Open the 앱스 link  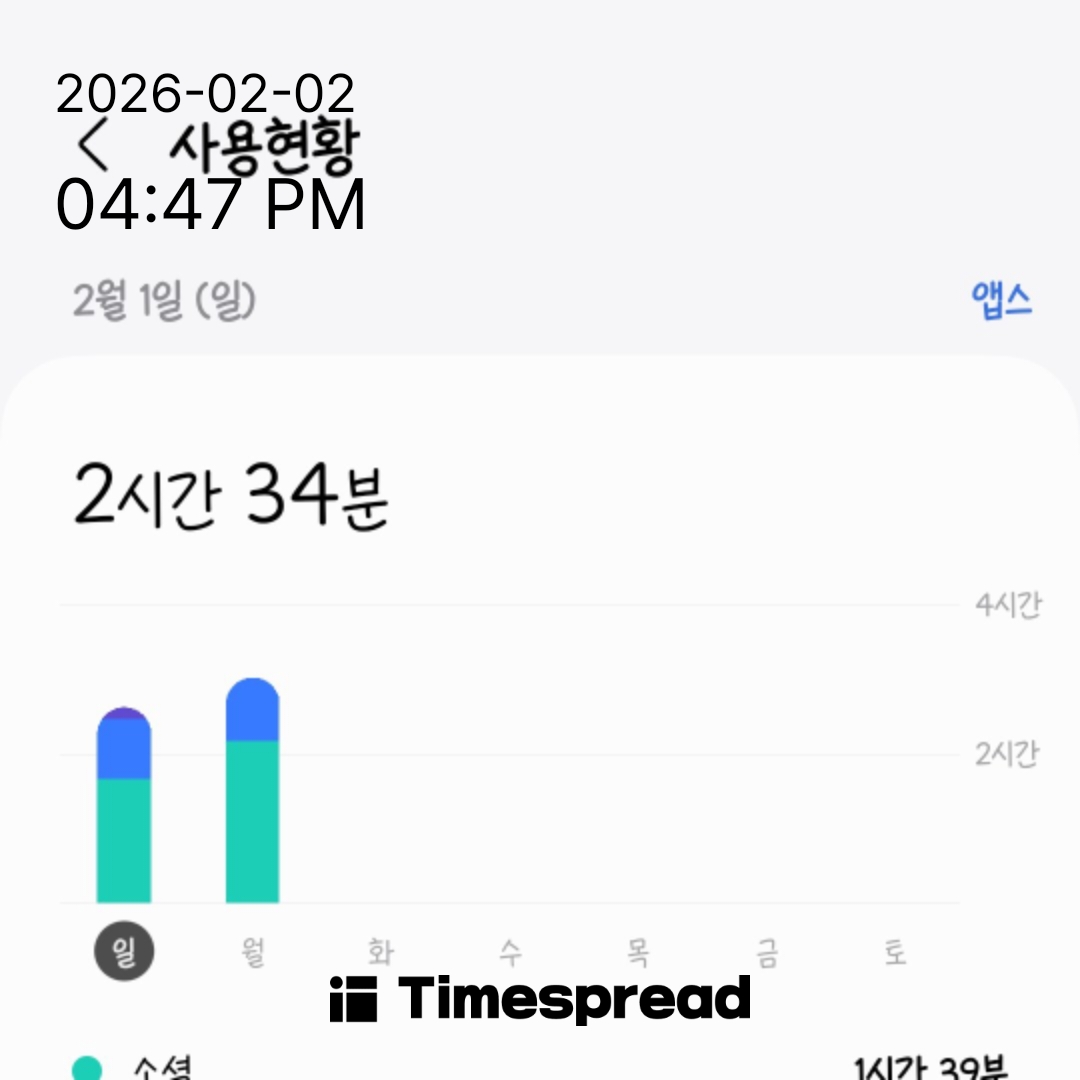pos(1001,301)
